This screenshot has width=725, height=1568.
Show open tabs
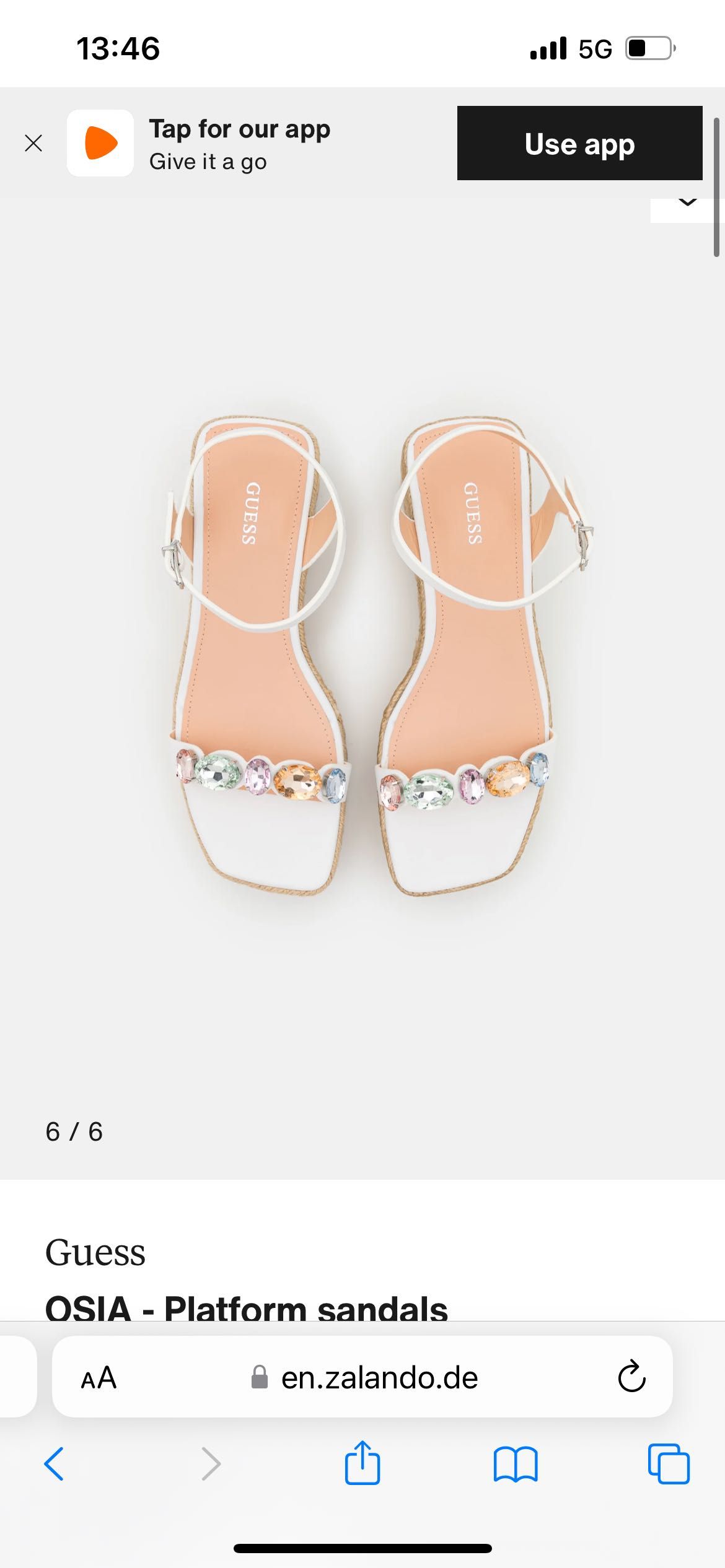click(x=669, y=1464)
